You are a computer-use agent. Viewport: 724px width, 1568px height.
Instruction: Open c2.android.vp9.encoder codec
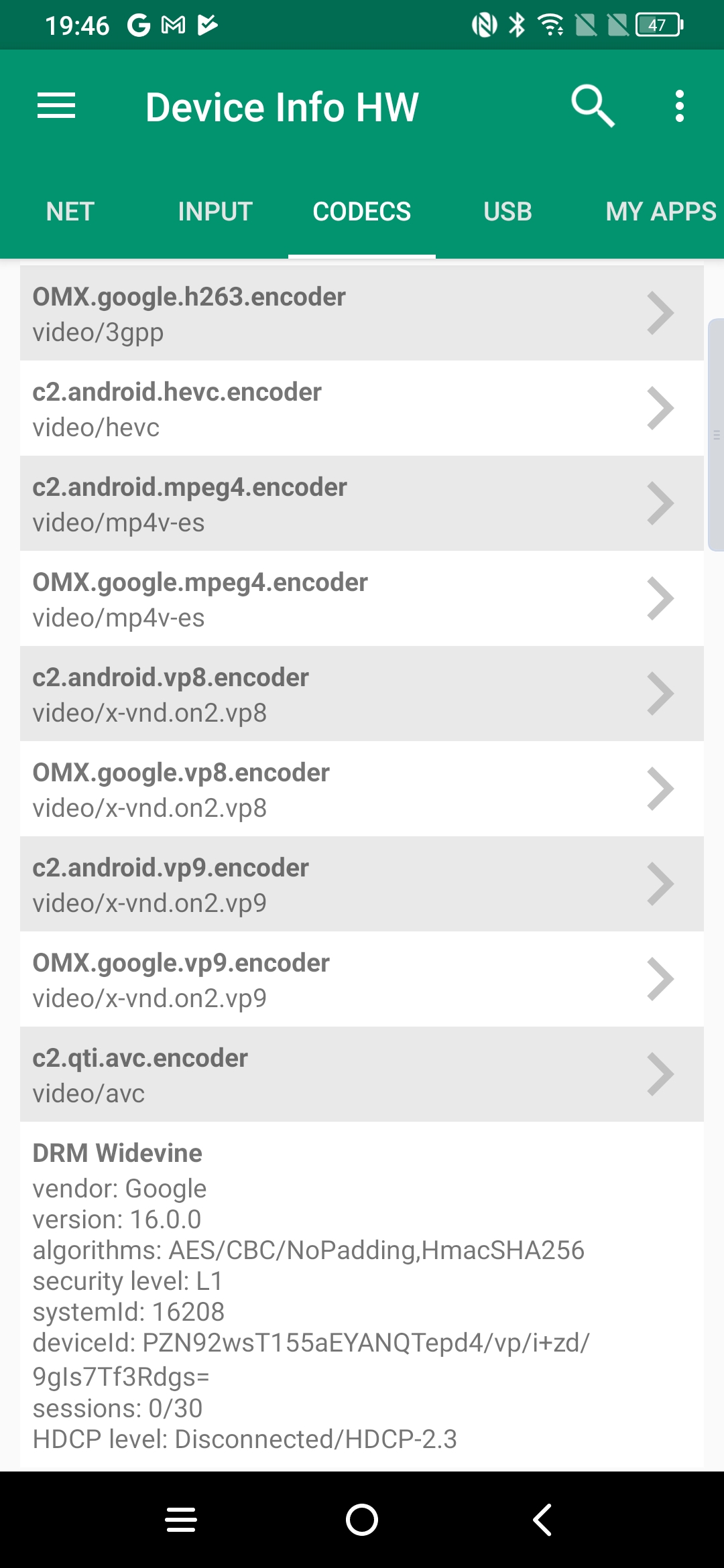362,885
